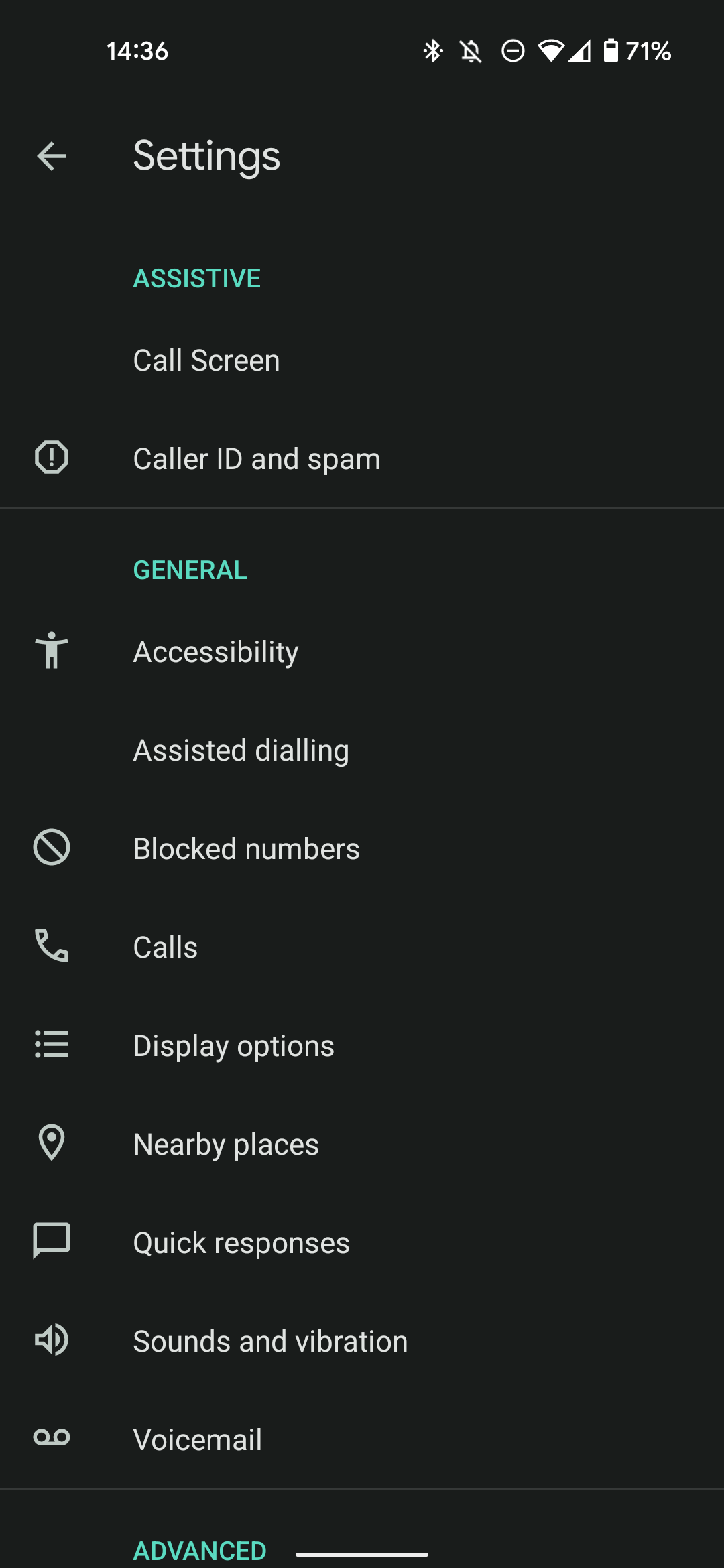The height and width of the screenshot is (1568, 724).
Task: Open Call Screen settings
Action: click(x=362, y=361)
